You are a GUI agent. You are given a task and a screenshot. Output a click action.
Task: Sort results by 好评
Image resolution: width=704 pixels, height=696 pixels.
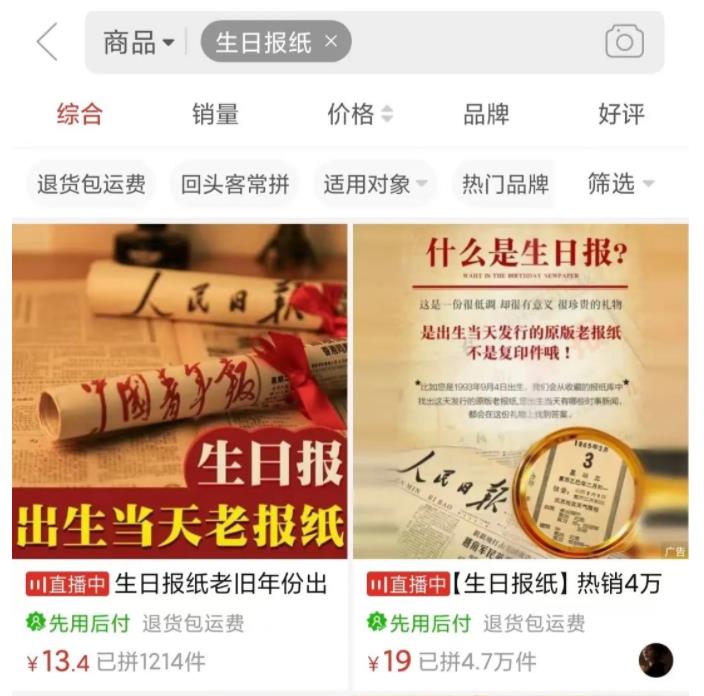click(621, 114)
